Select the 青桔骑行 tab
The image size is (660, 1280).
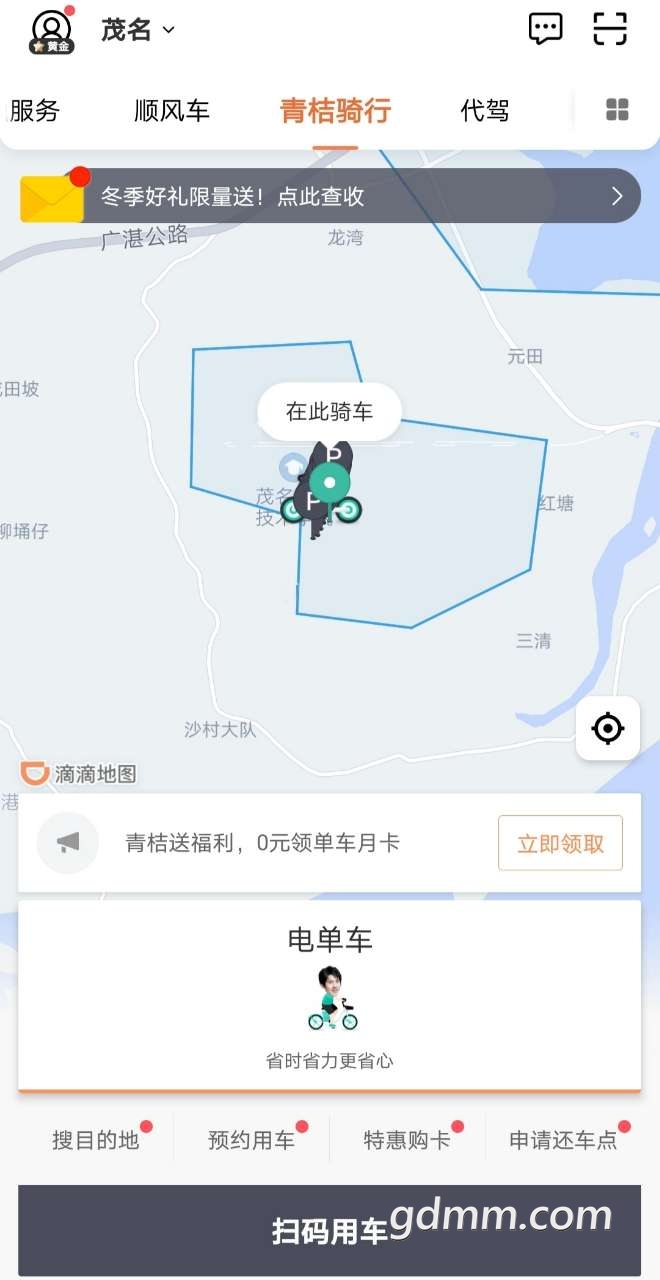[334, 111]
